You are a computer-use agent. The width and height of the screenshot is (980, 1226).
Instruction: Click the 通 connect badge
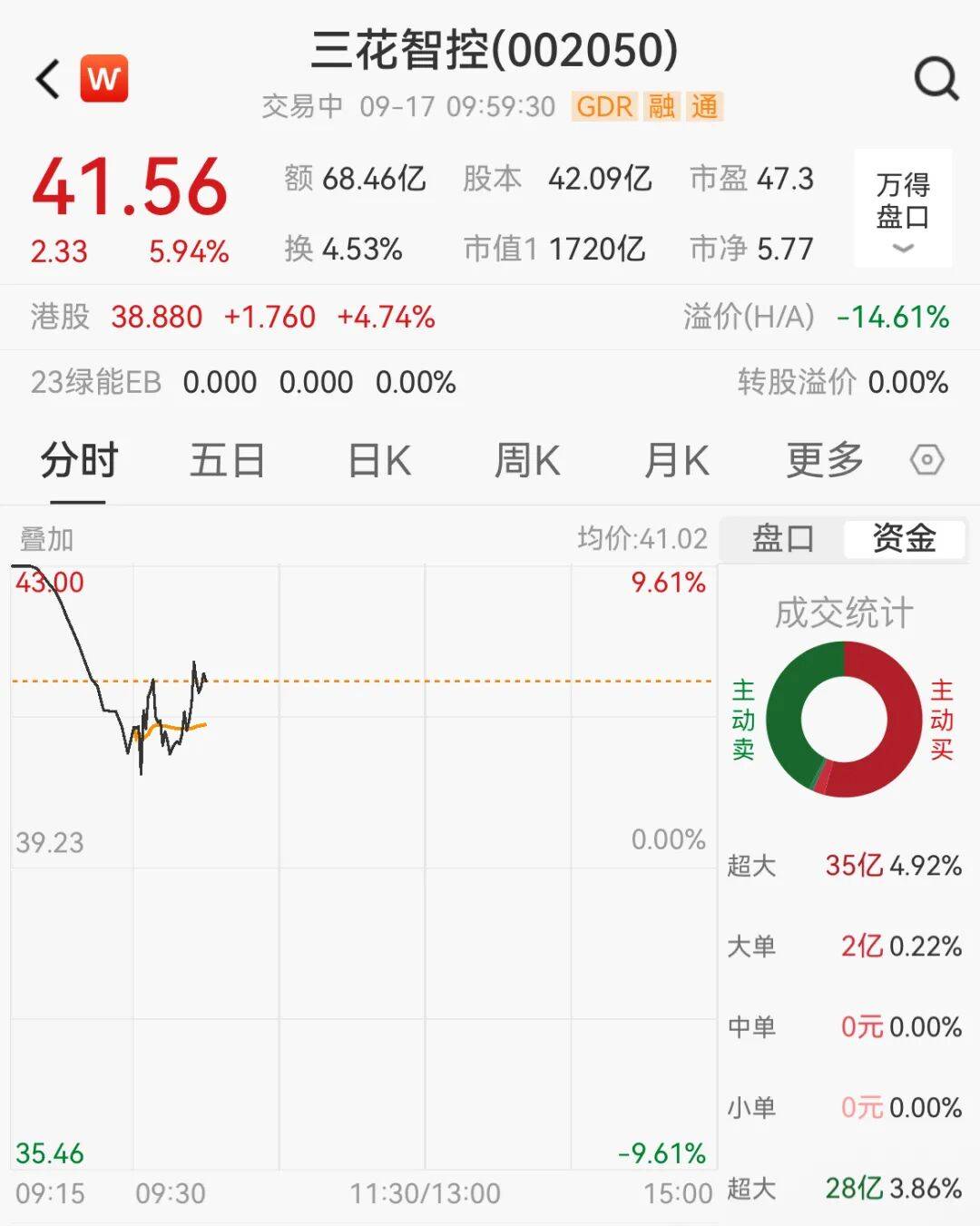705,107
